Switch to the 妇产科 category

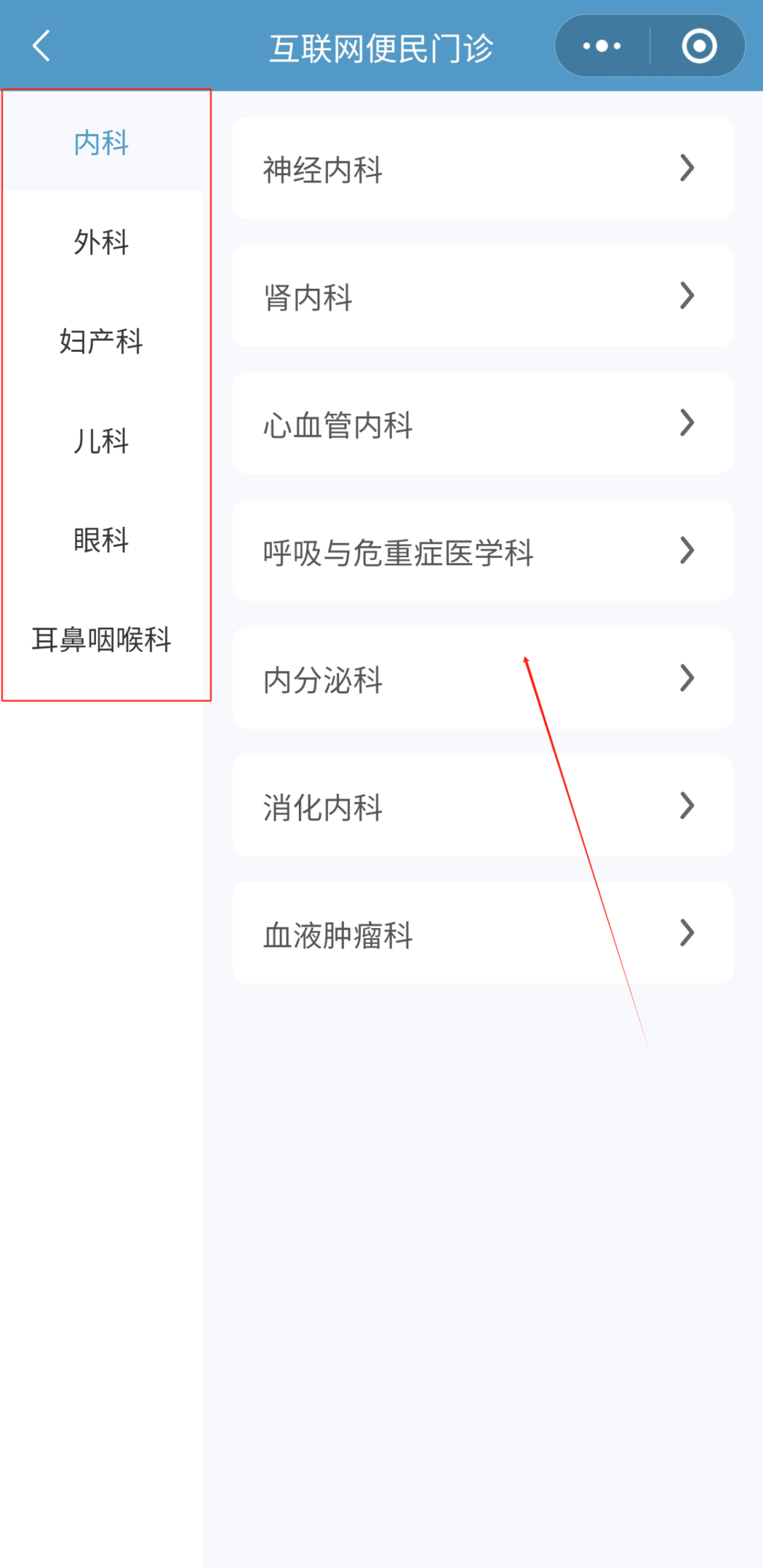[102, 341]
